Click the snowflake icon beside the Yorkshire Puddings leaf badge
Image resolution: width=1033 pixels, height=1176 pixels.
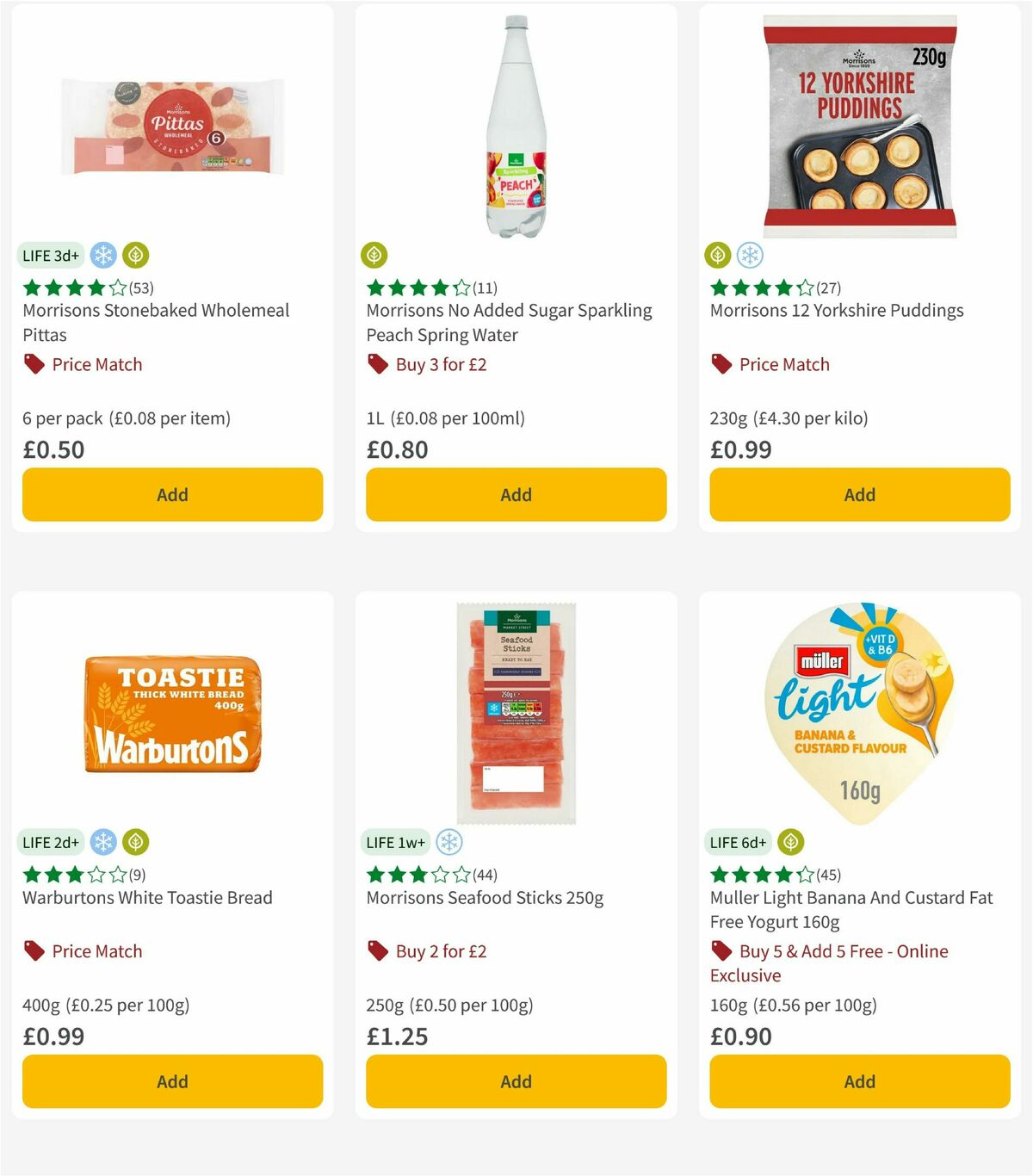coord(751,255)
